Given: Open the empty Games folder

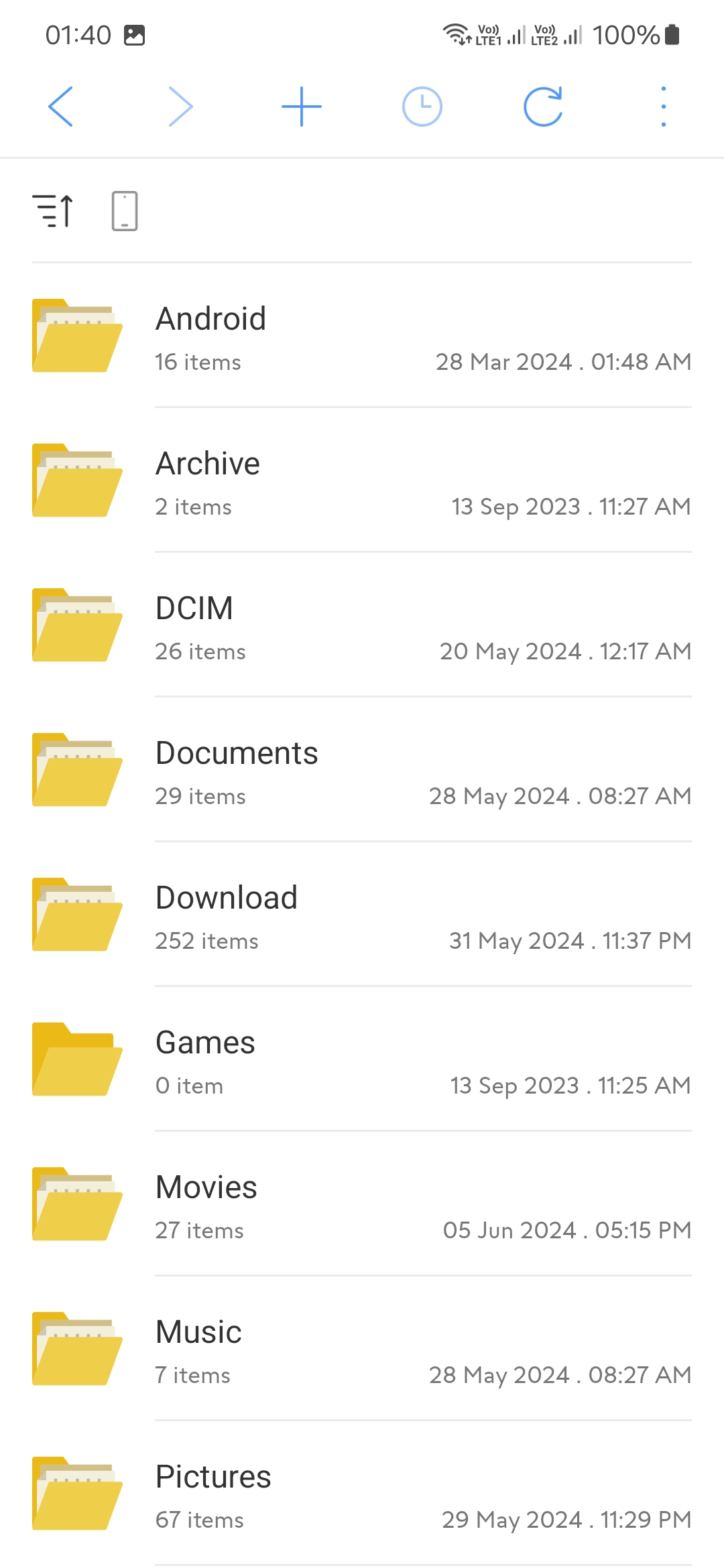Looking at the screenshot, I should click(362, 1059).
